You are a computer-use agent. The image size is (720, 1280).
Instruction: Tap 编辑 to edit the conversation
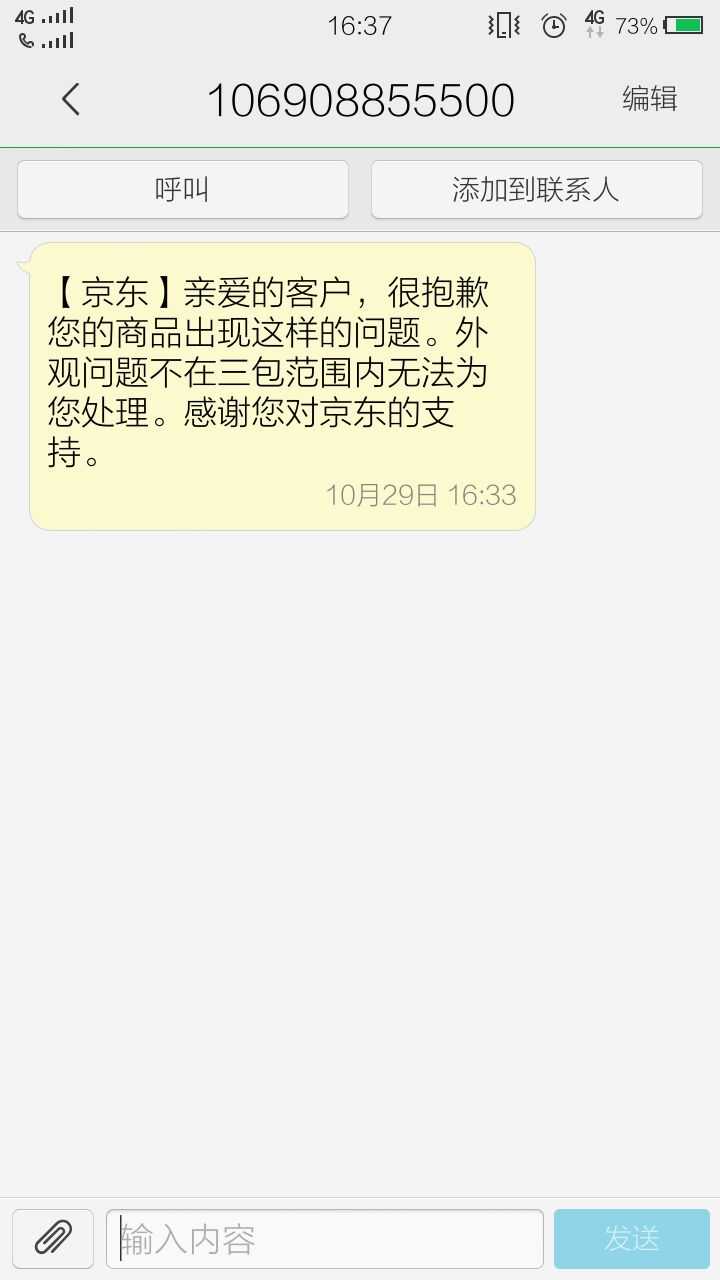[650, 99]
